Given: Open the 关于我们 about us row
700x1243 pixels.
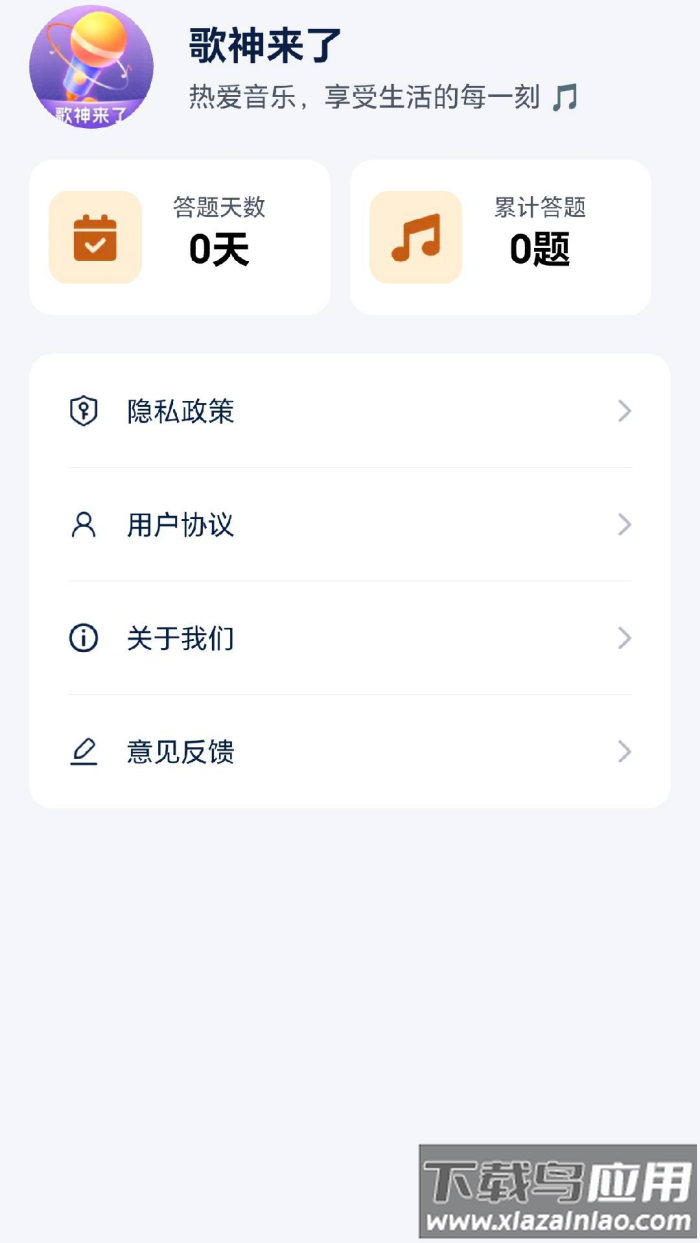Looking at the screenshot, I should click(x=349, y=638).
